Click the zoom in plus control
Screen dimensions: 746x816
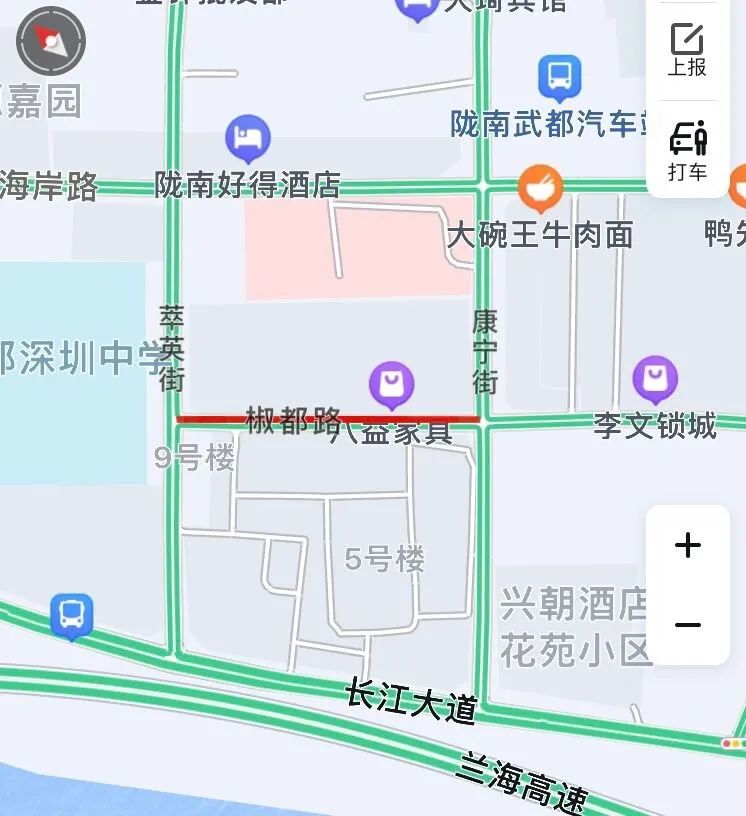(x=686, y=545)
